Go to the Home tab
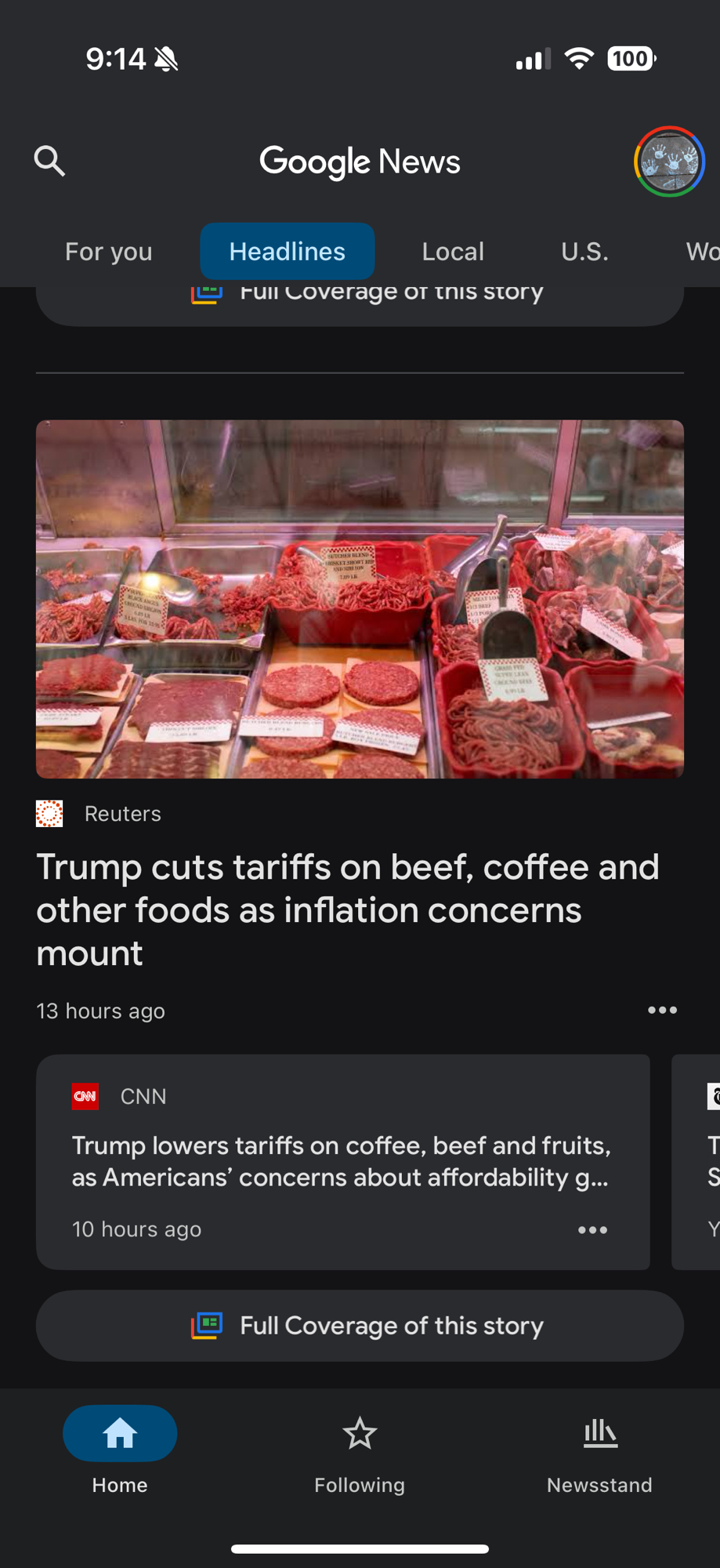Image resolution: width=720 pixels, height=1568 pixels. pyautogui.click(x=120, y=1449)
